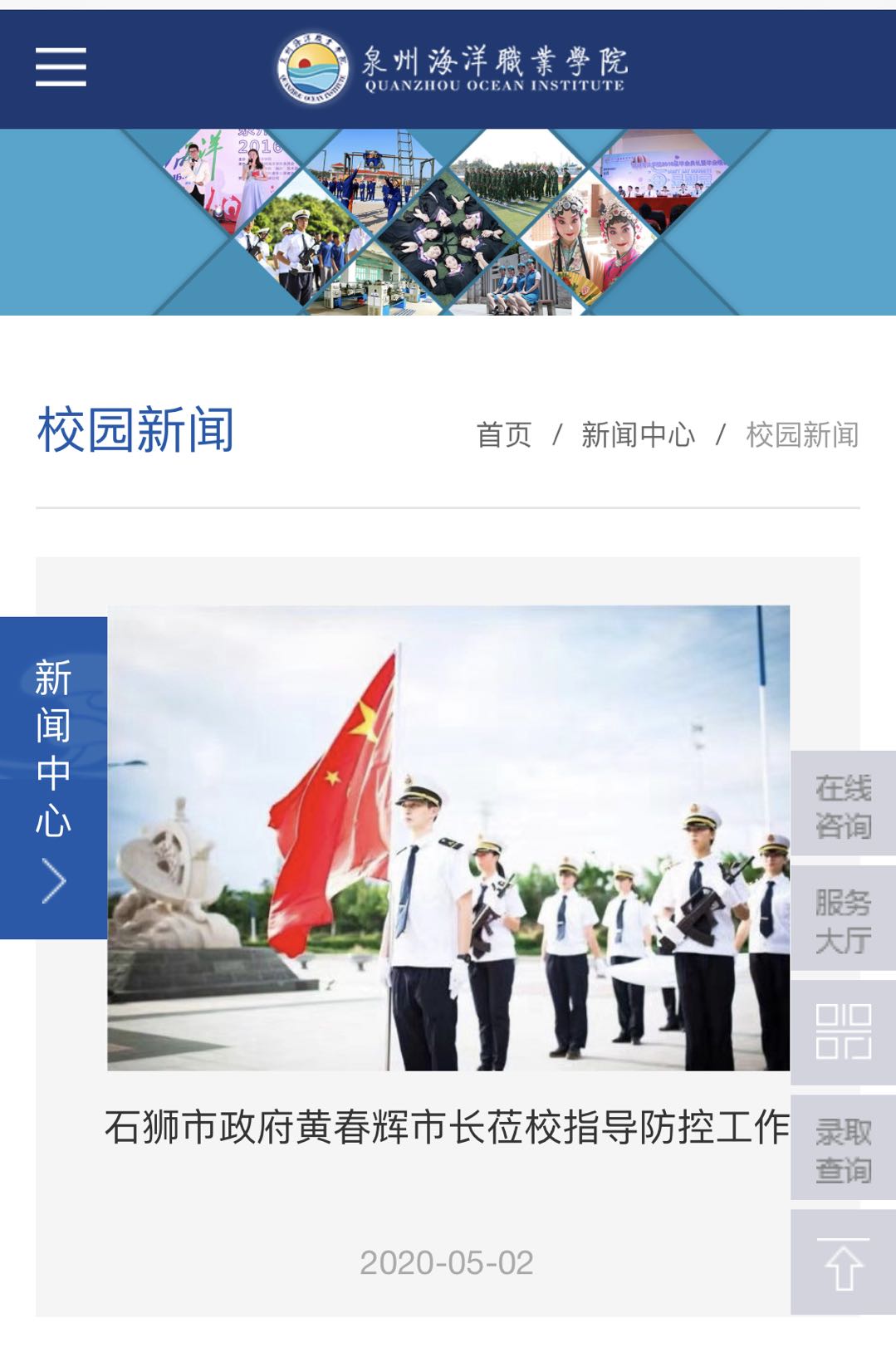This screenshot has height=1357, width=896.
Task: Open 在线咨询 online consultation
Action: tap(843, 804)
